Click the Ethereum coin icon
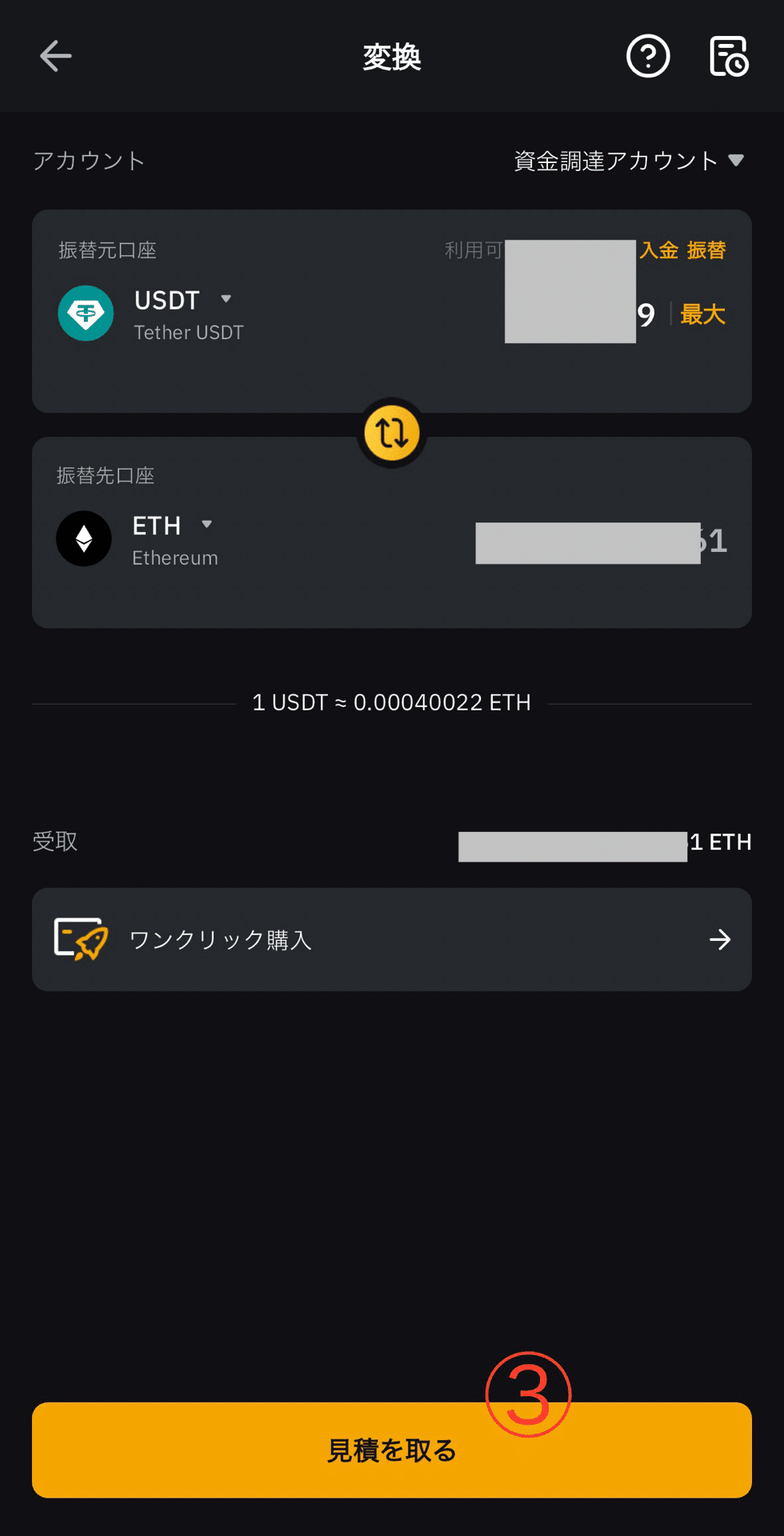 (83, 538)
